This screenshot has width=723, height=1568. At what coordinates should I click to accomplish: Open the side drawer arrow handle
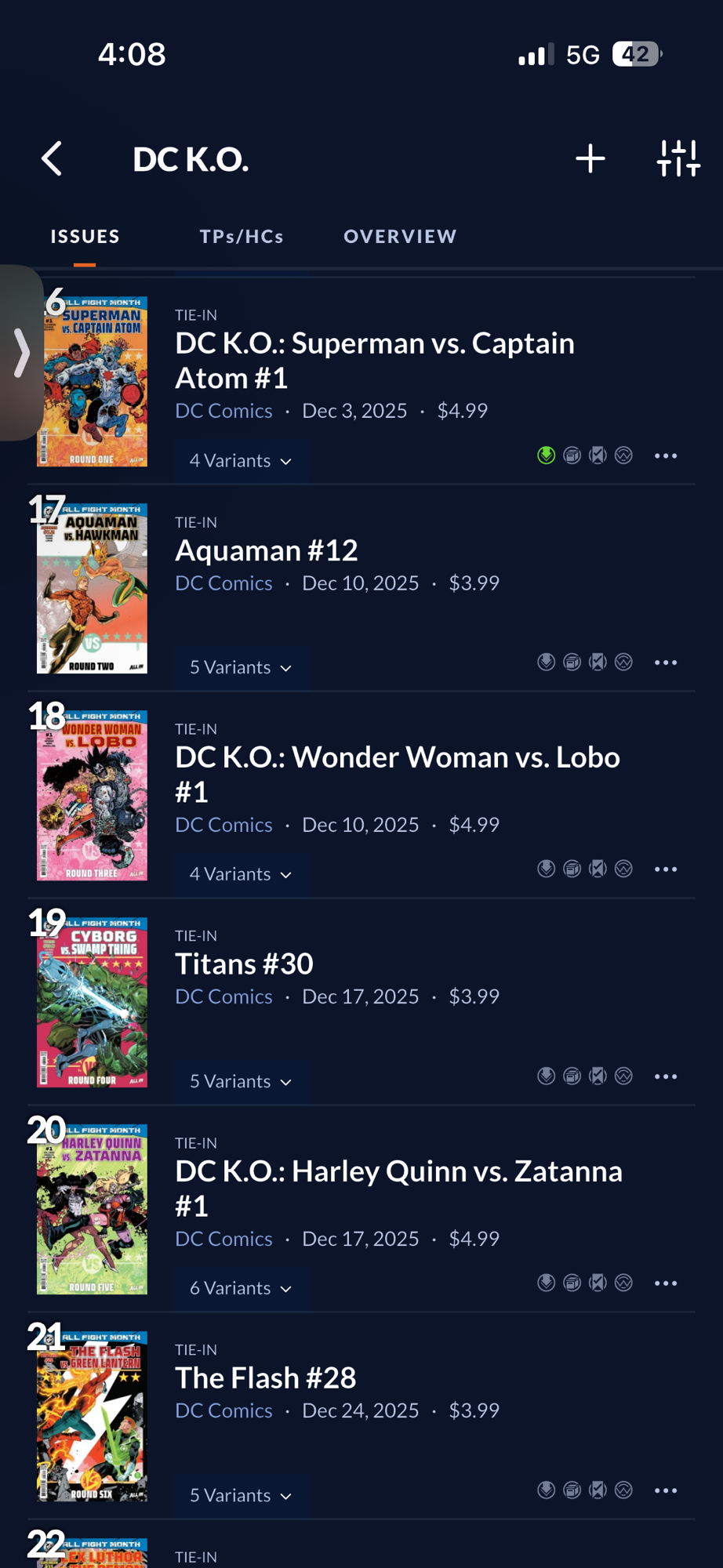click(21, 353)
